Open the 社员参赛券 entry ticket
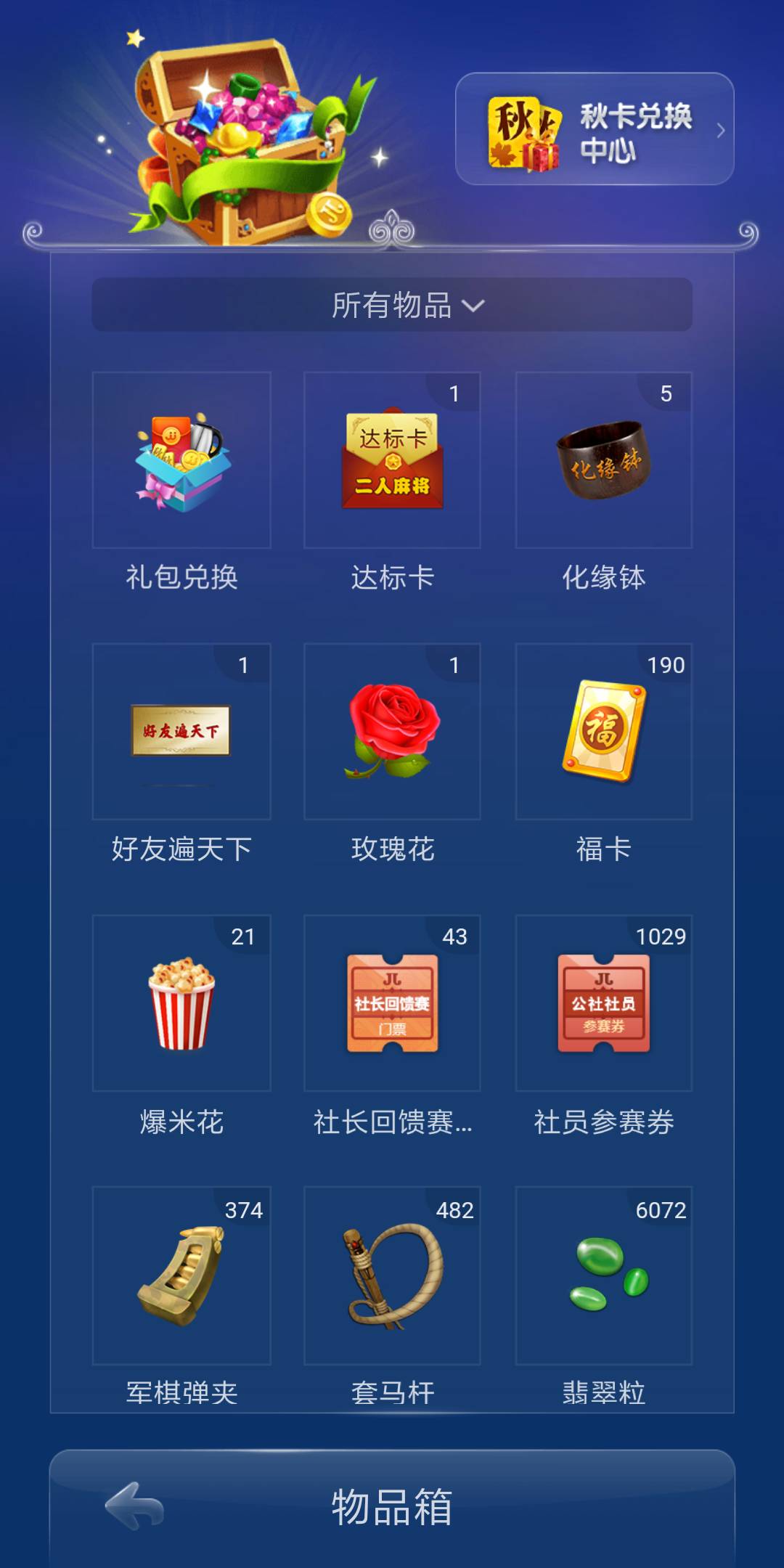 tap(601, 1005)
